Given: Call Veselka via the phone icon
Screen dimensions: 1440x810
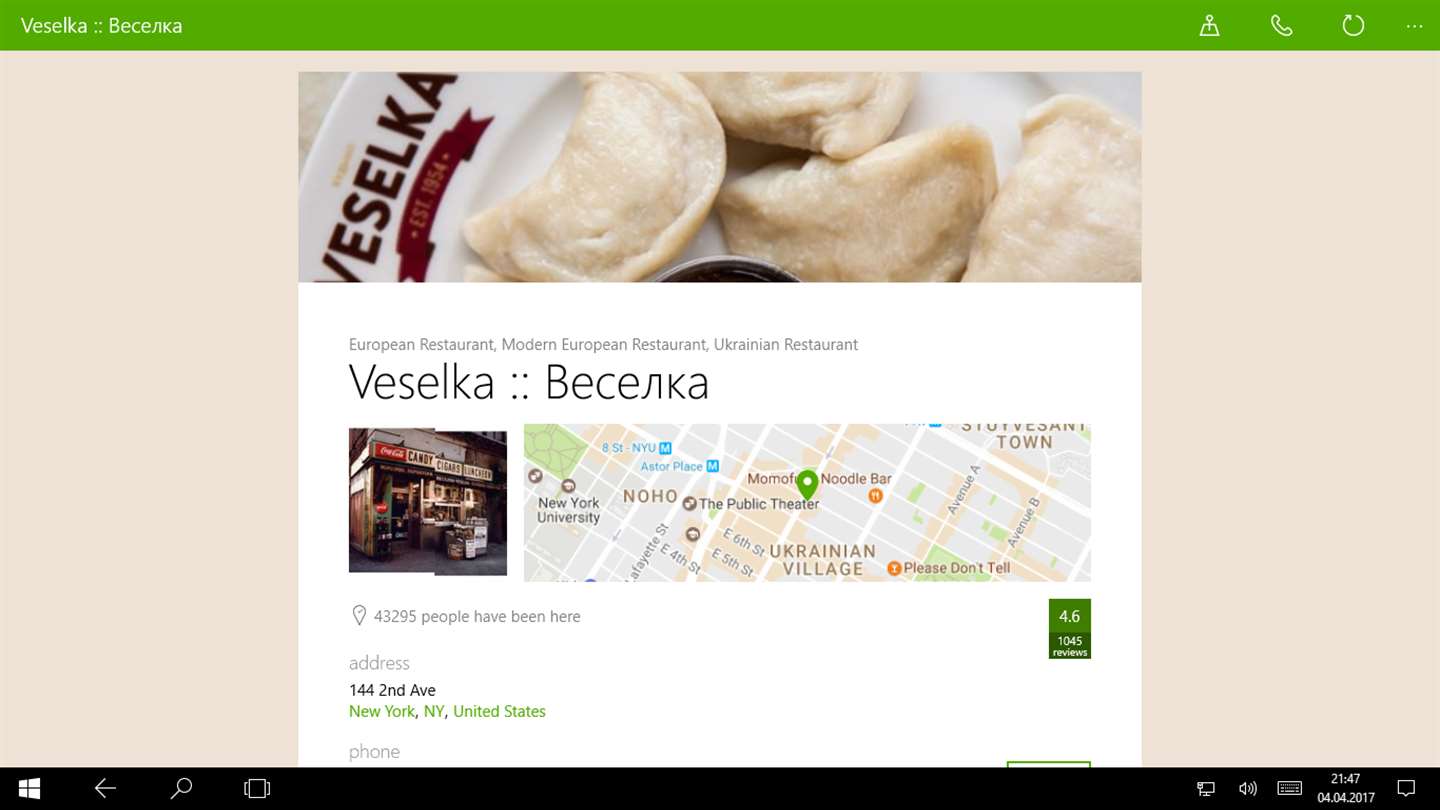Looking at the screenshot, I should pyautogui.click(x=1281, y=26).
